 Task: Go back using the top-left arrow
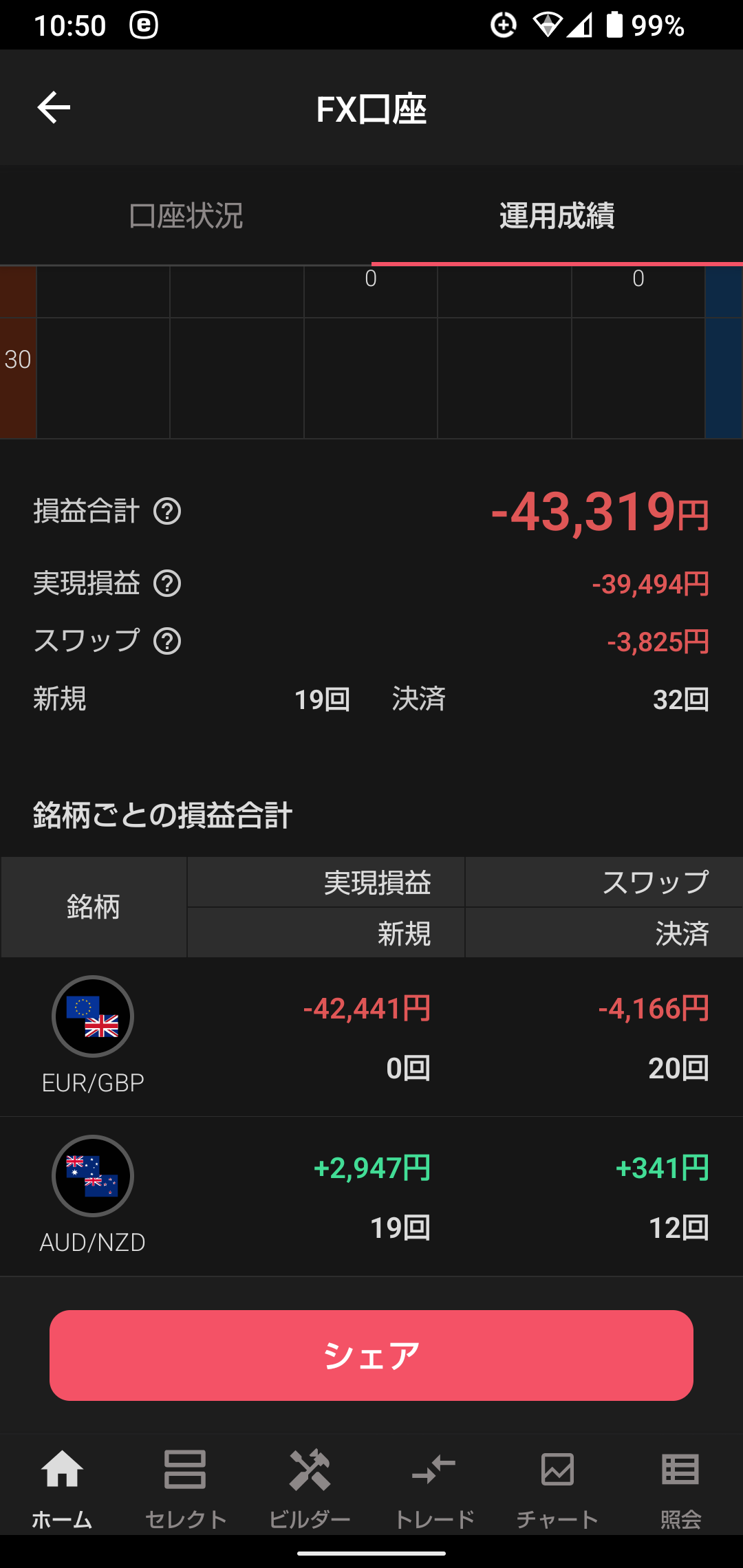[54, 108]
